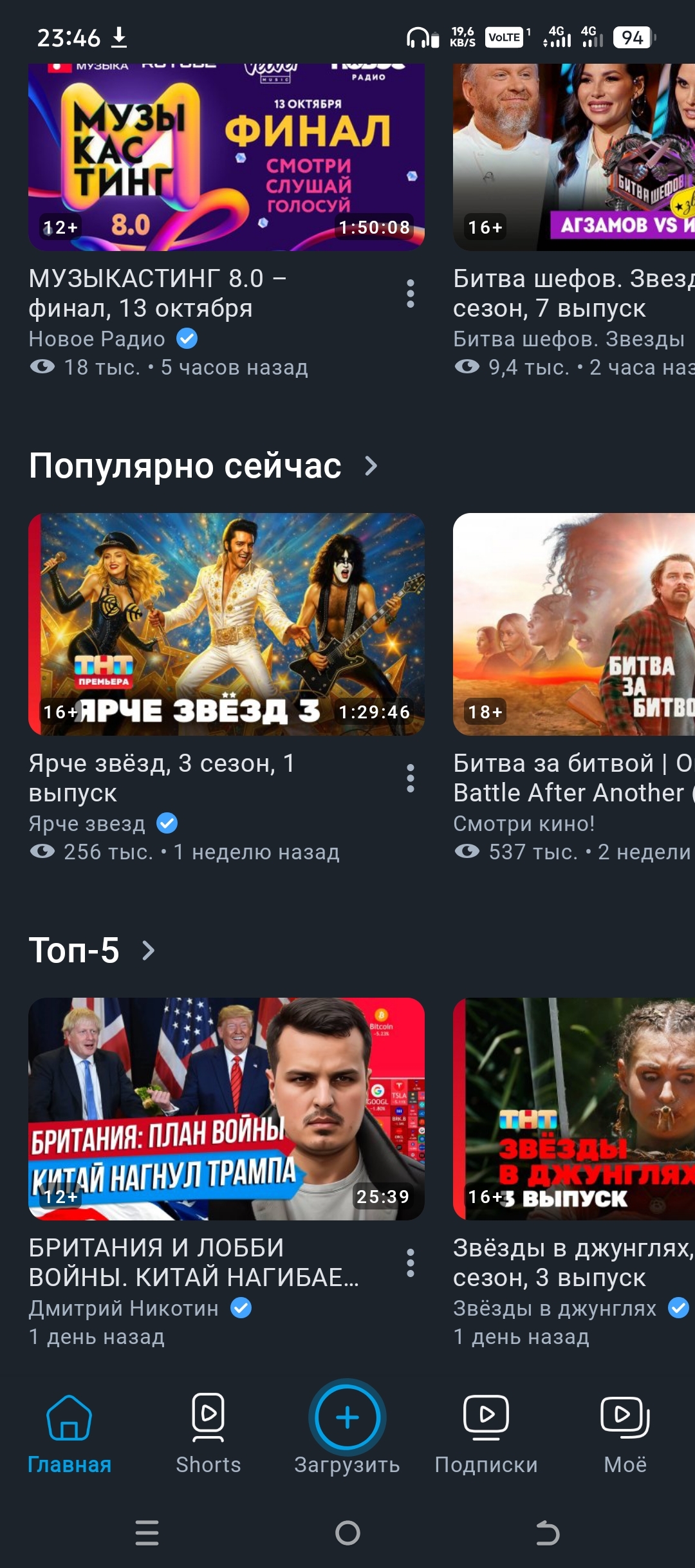The height and width of the screenshot is (1568, 695).
Task: Open options menu for Дмитрий Никотин video
Action: click(410, 1263)
